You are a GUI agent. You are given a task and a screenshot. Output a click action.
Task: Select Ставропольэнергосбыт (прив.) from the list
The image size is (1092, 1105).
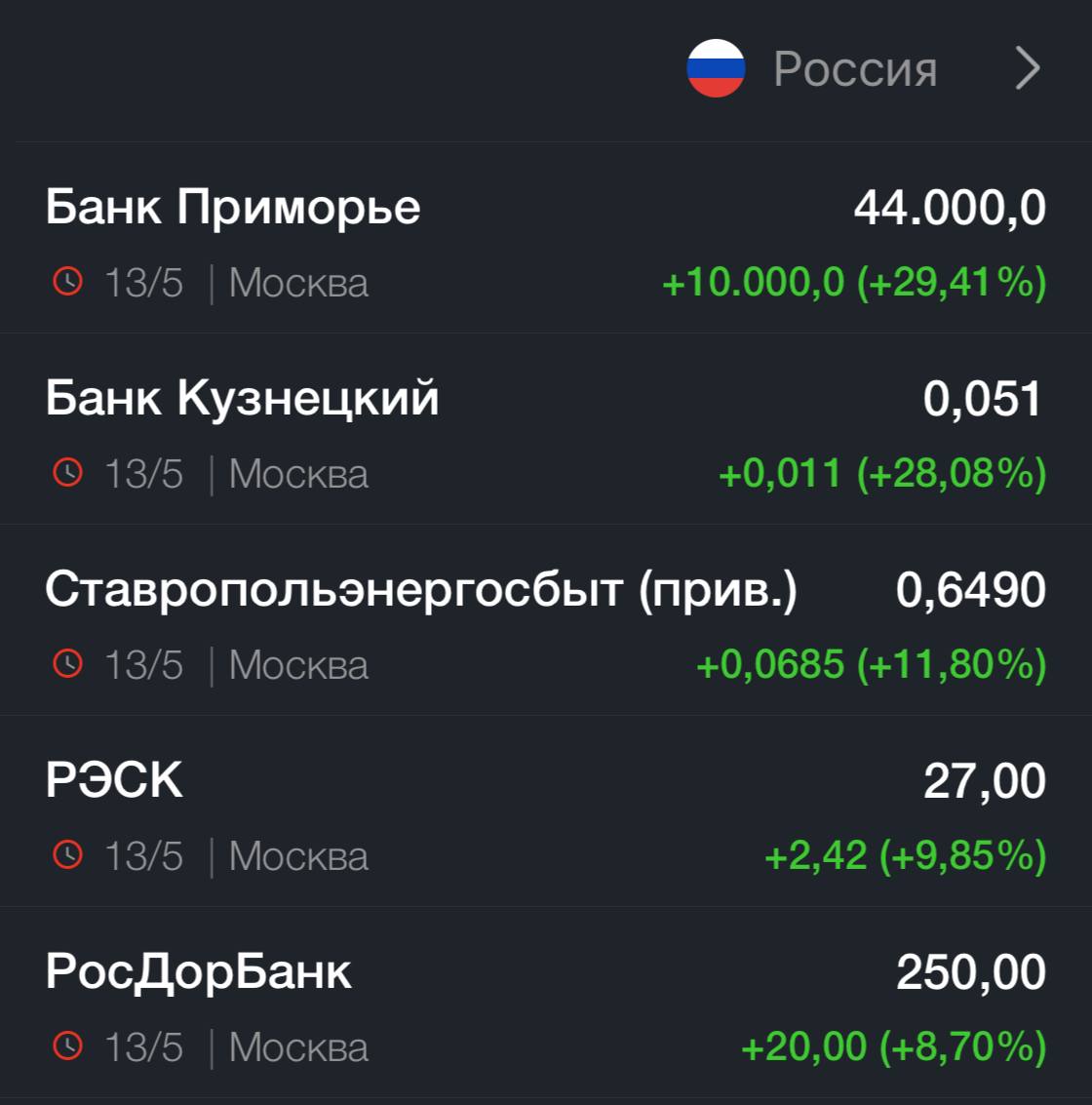[420, 590]
